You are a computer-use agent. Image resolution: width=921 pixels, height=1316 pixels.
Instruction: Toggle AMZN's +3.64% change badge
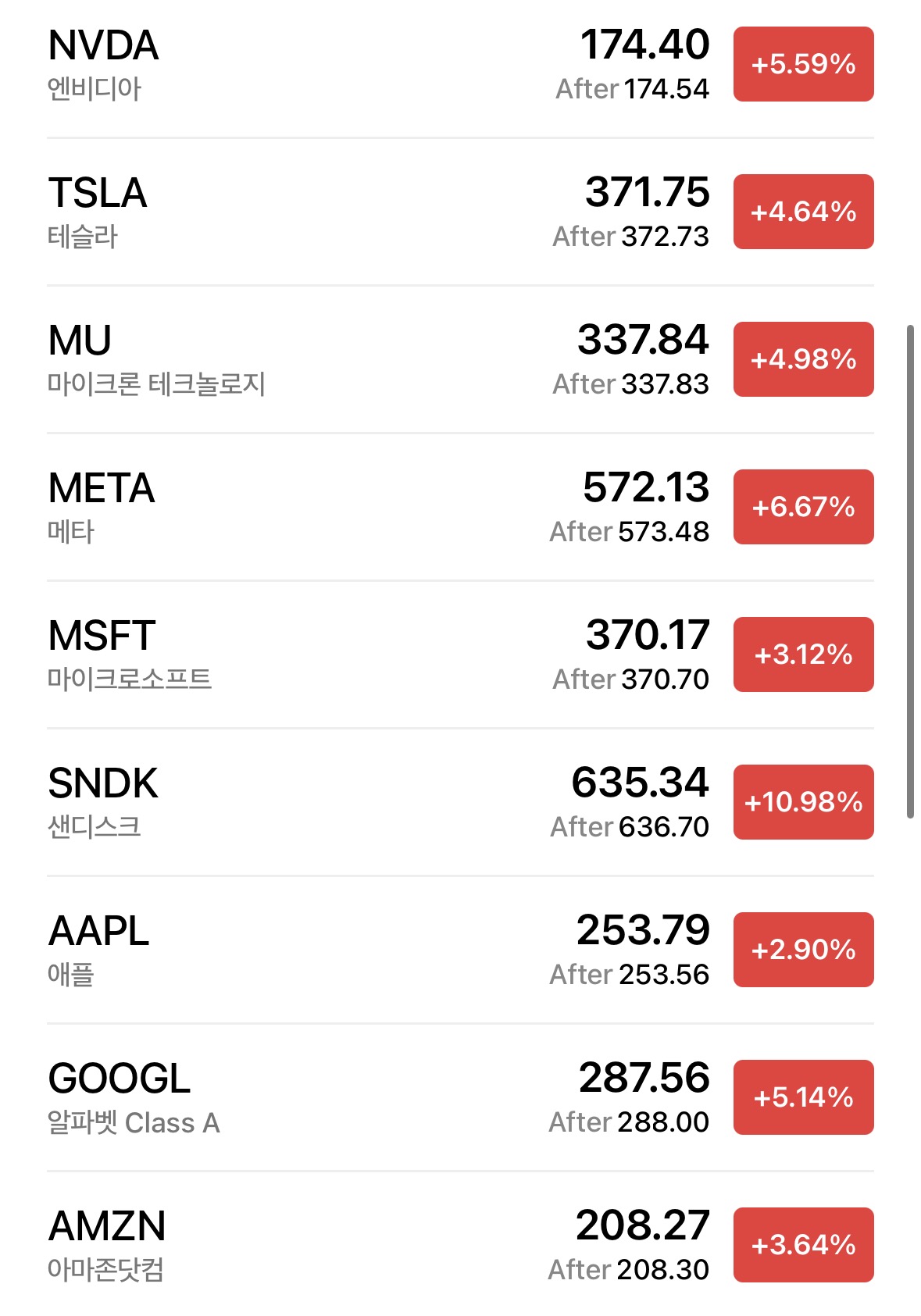pos(803,1245)
